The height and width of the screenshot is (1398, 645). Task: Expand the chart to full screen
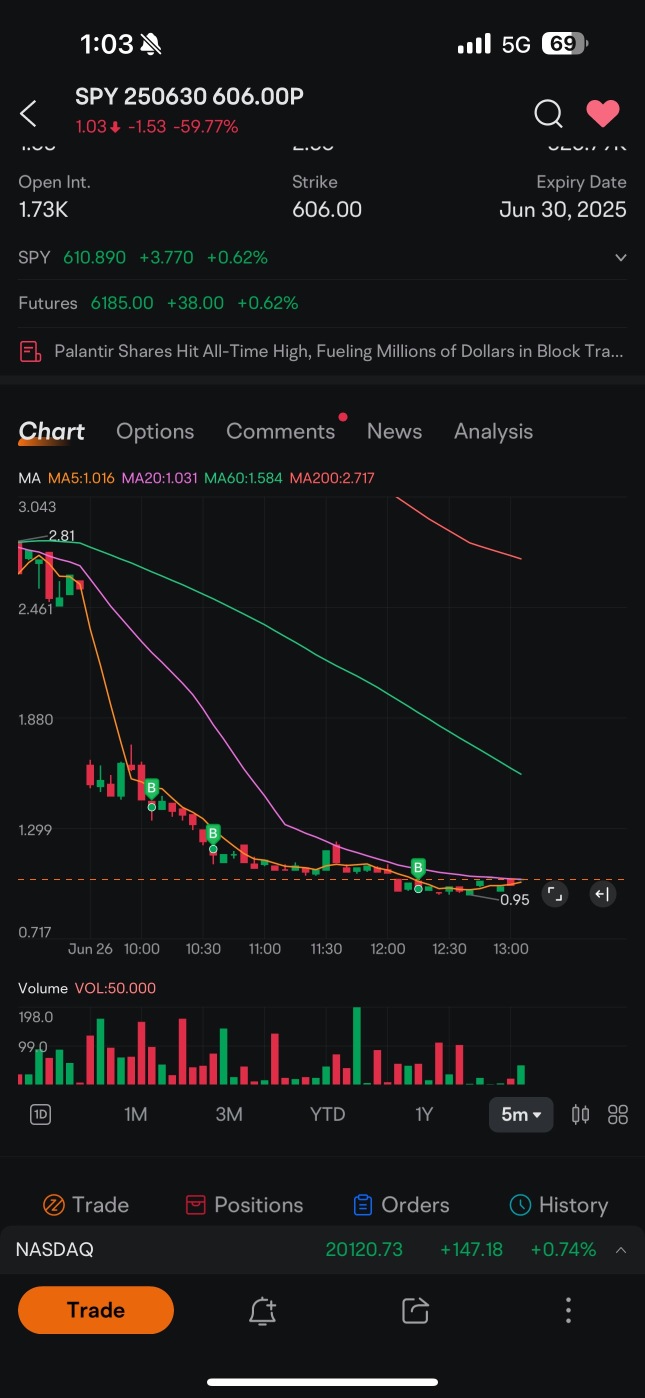click(x=555, y=895)
